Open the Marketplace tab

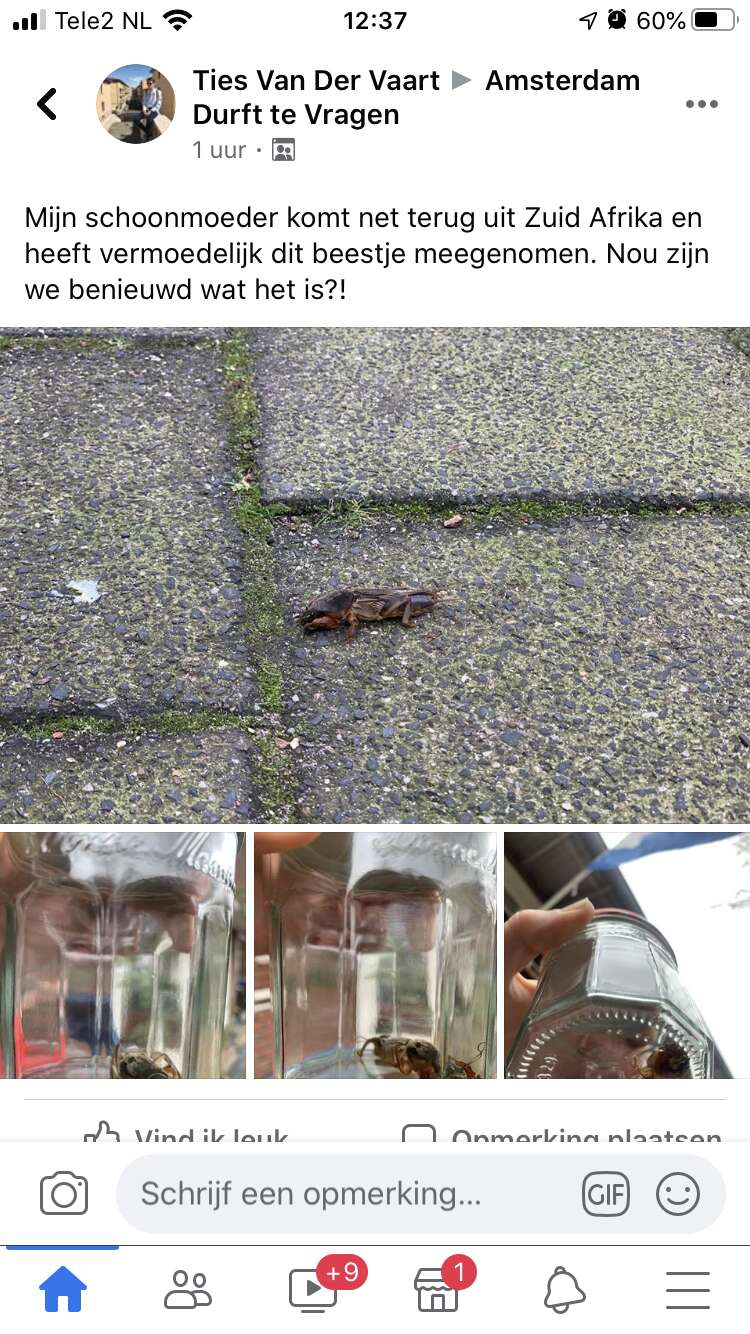(438, 1288)
